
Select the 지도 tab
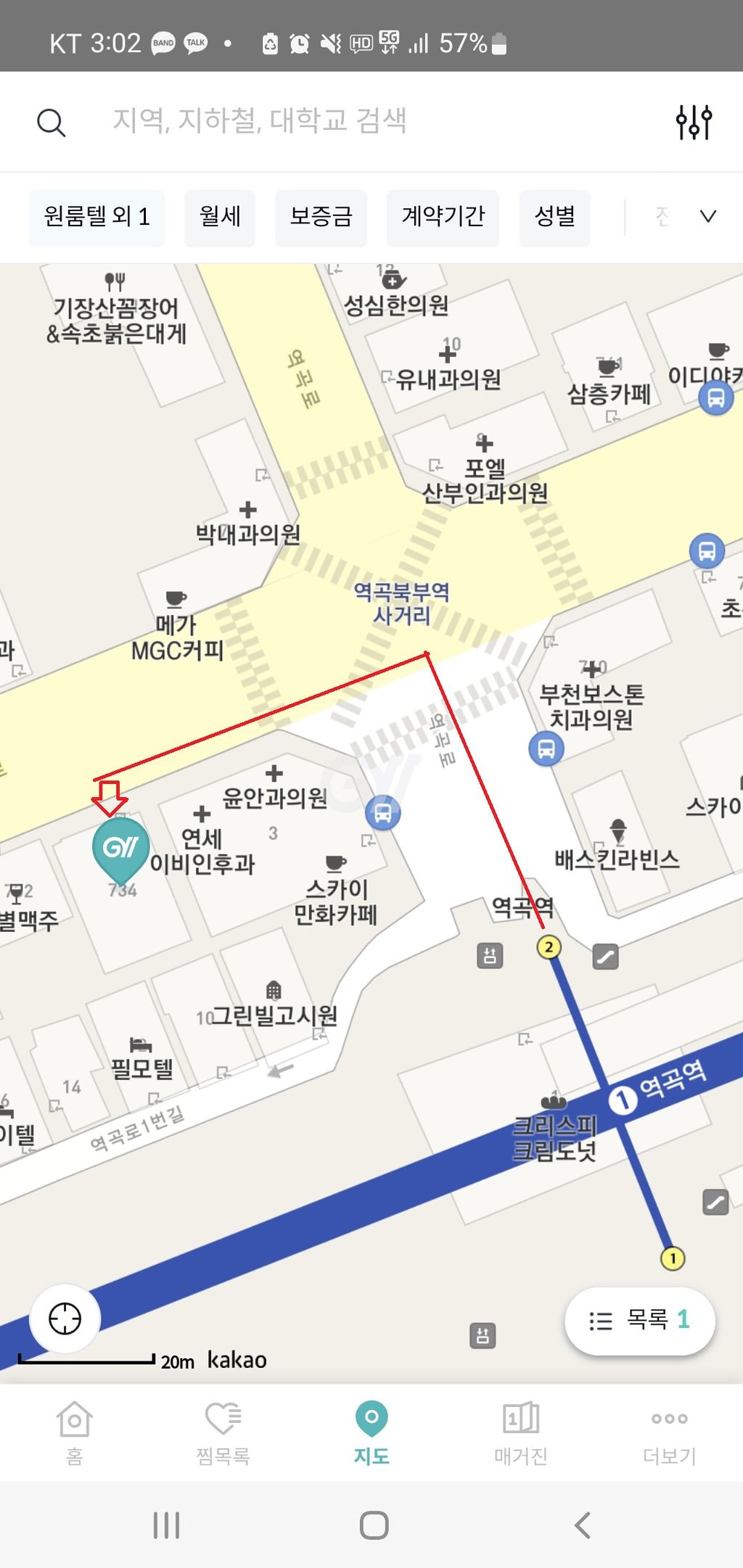371,1433
